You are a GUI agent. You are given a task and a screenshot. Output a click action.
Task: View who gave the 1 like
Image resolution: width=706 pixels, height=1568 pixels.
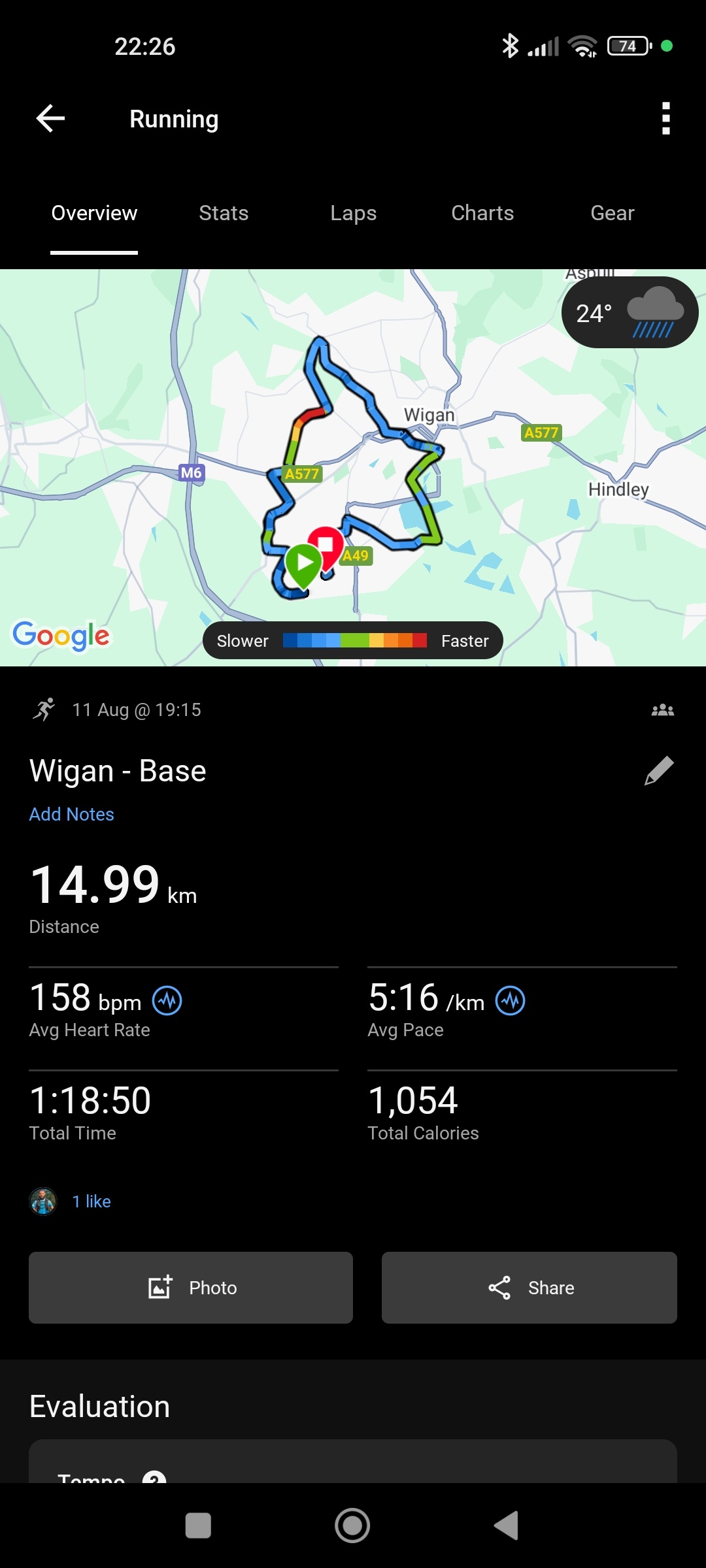(91, 1201)
